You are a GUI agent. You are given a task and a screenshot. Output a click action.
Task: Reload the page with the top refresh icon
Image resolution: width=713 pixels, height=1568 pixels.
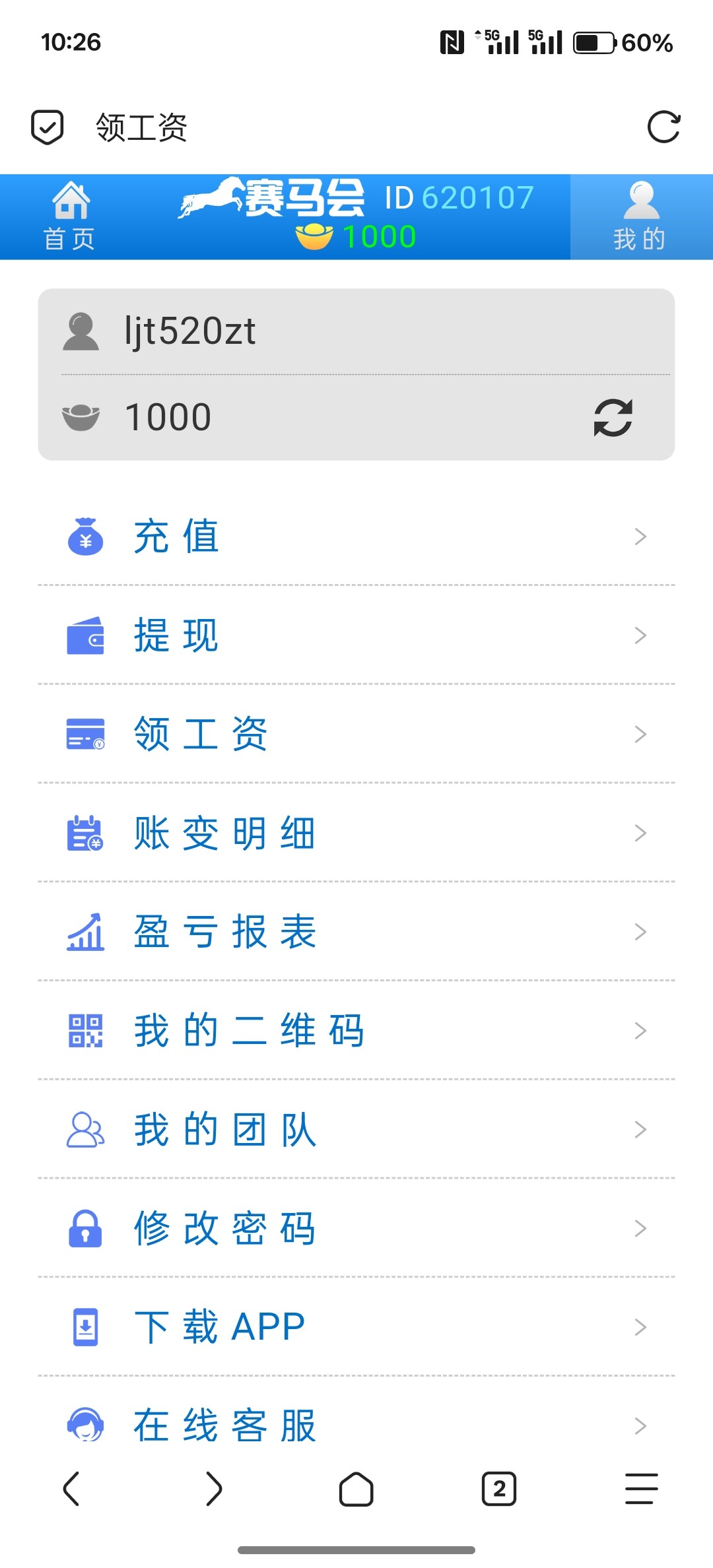(x=663, y=127)
